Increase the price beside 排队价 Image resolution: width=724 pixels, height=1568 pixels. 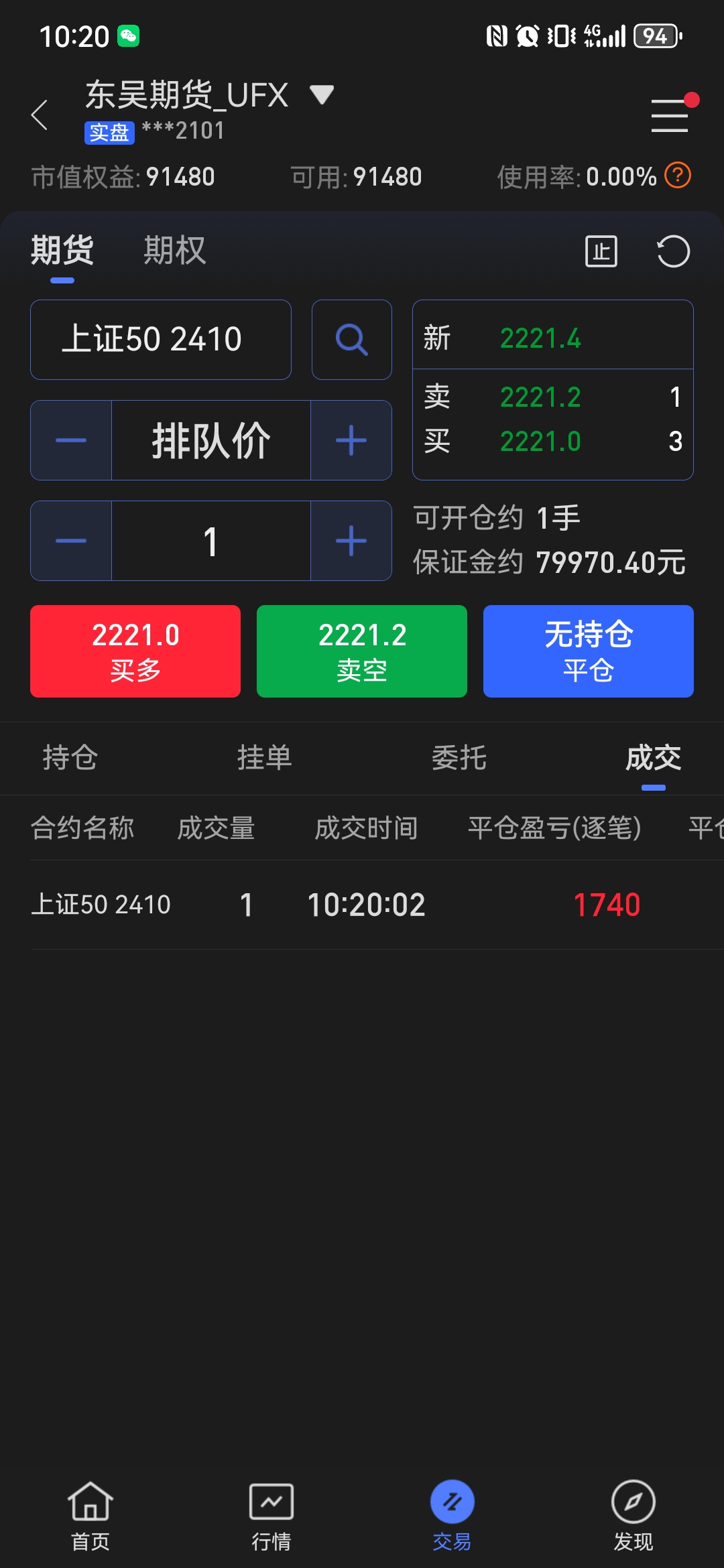tap(351, 440)
